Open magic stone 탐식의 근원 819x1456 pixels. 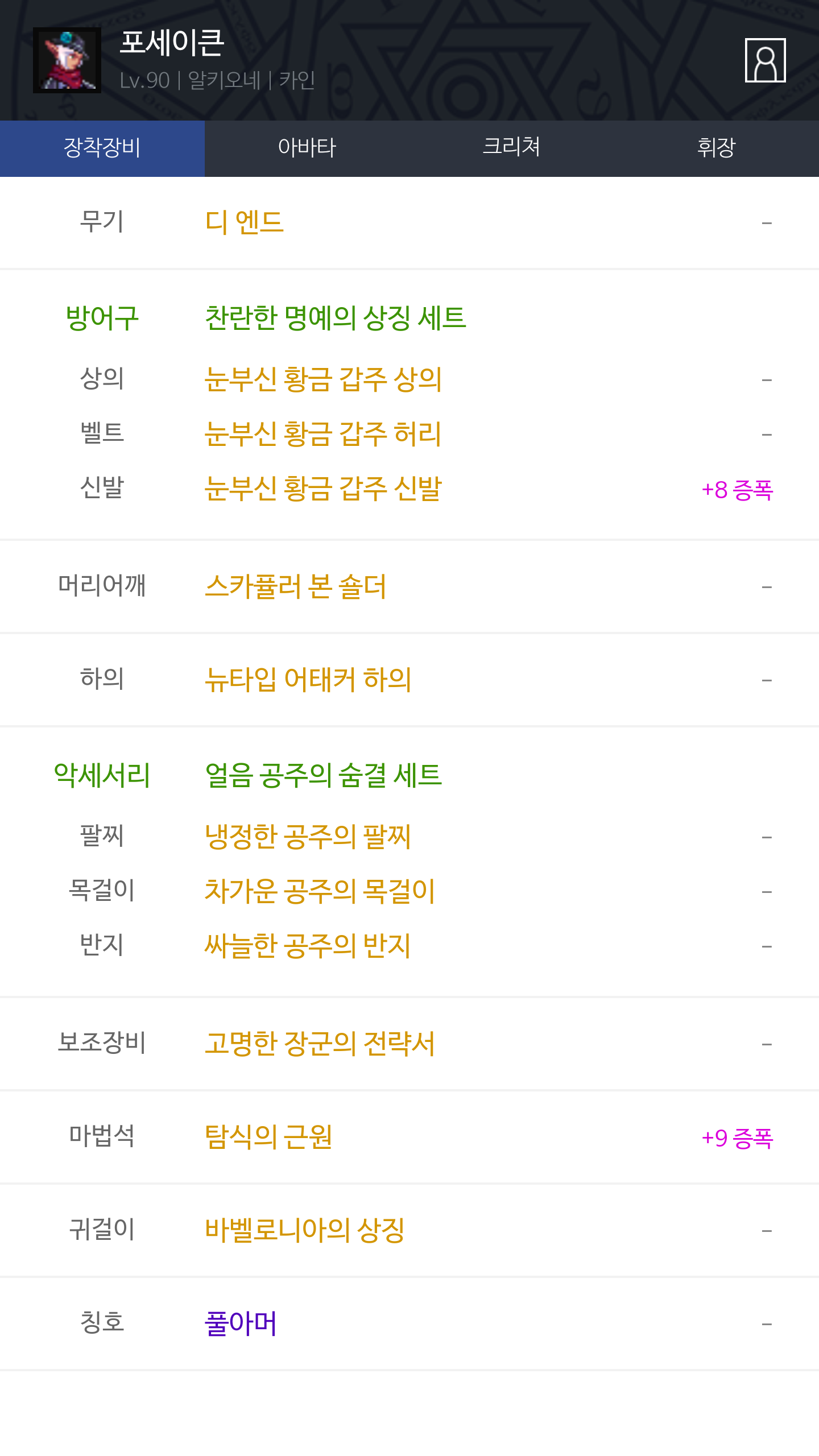pyautogui.click(x=268, y=1137)
